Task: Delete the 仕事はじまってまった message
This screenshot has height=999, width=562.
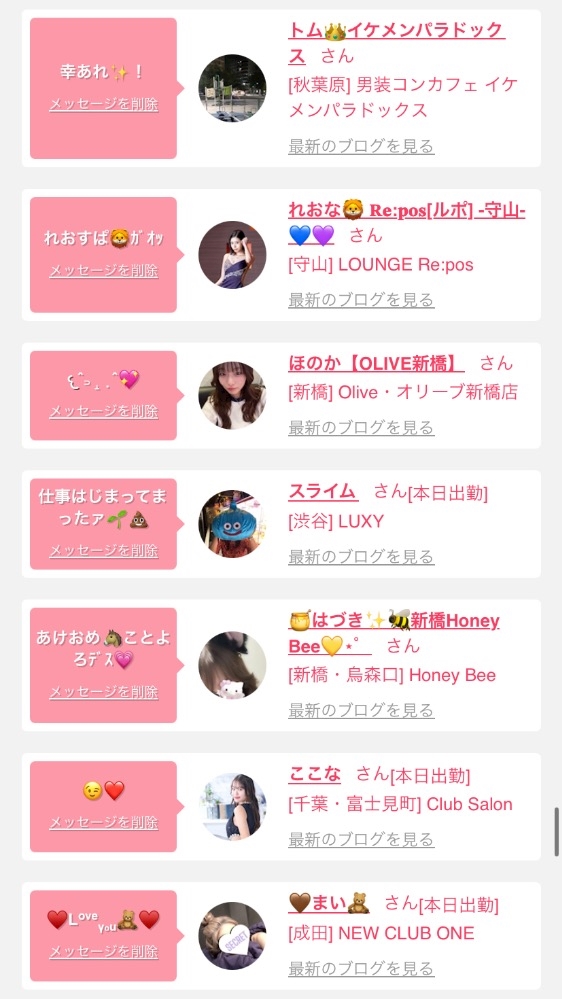Action: (x=103, y=551)
